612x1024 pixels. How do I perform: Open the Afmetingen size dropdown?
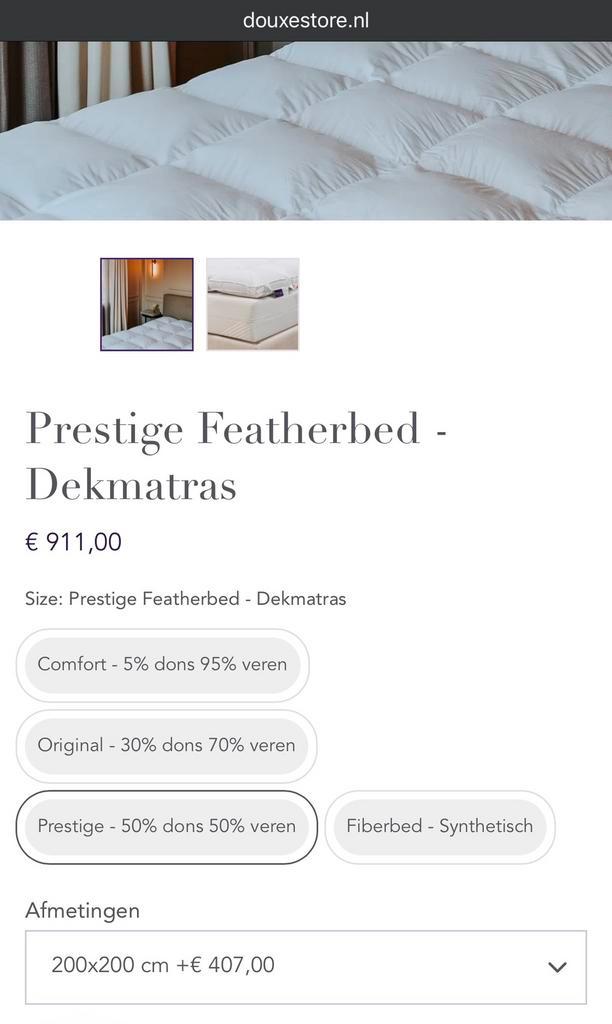306,966
